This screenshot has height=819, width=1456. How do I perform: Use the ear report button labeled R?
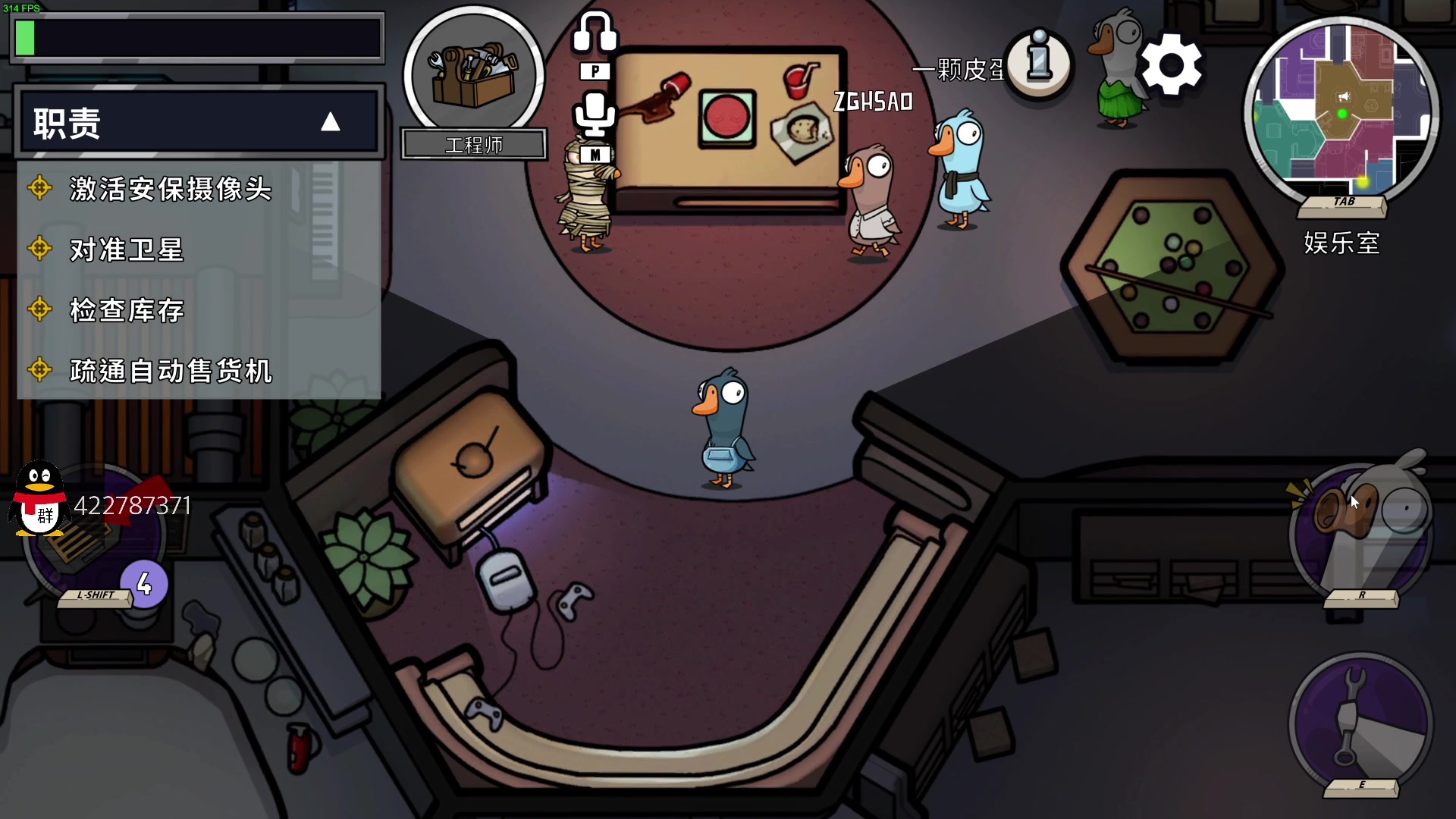pyautogui.click(x=1360, y=531)
